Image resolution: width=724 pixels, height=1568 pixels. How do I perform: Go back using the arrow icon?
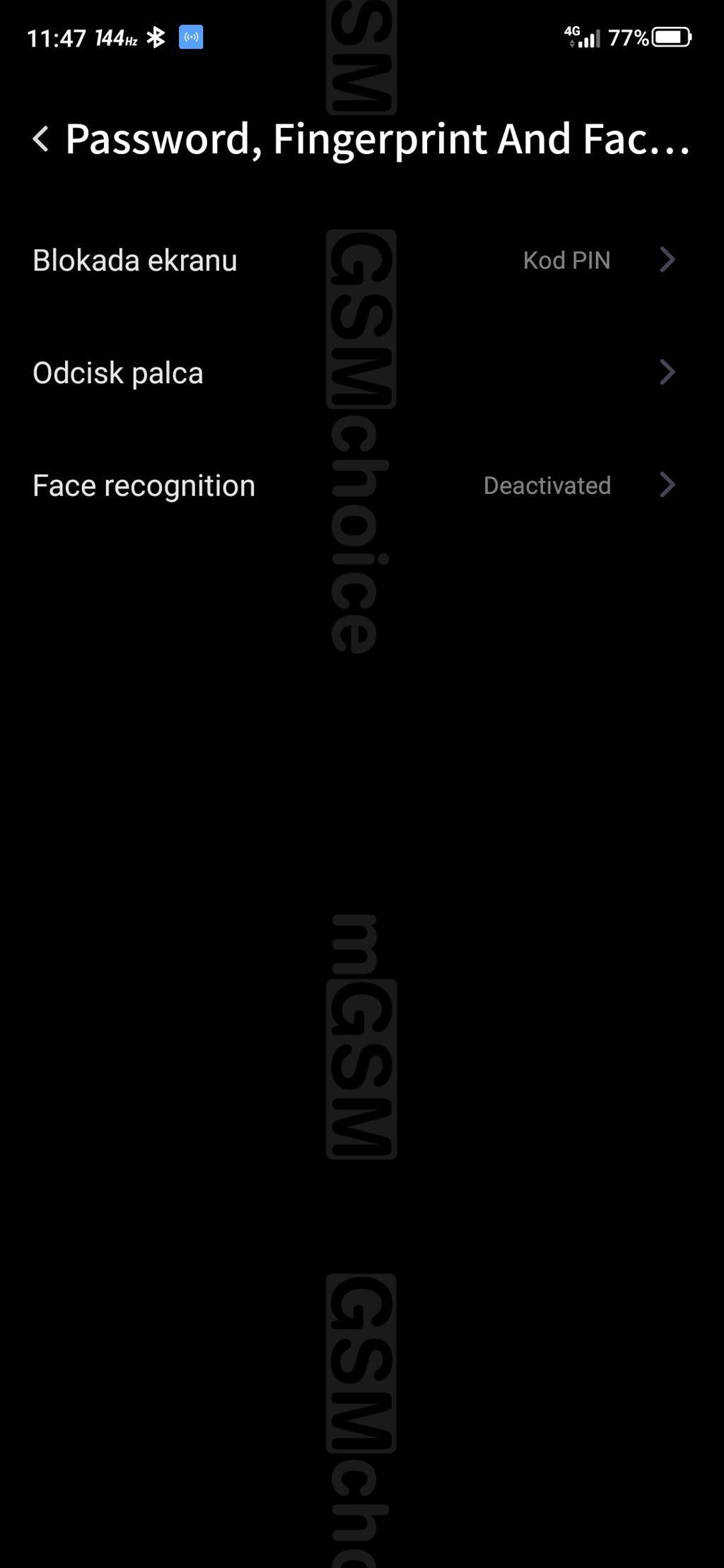point(41,138)
